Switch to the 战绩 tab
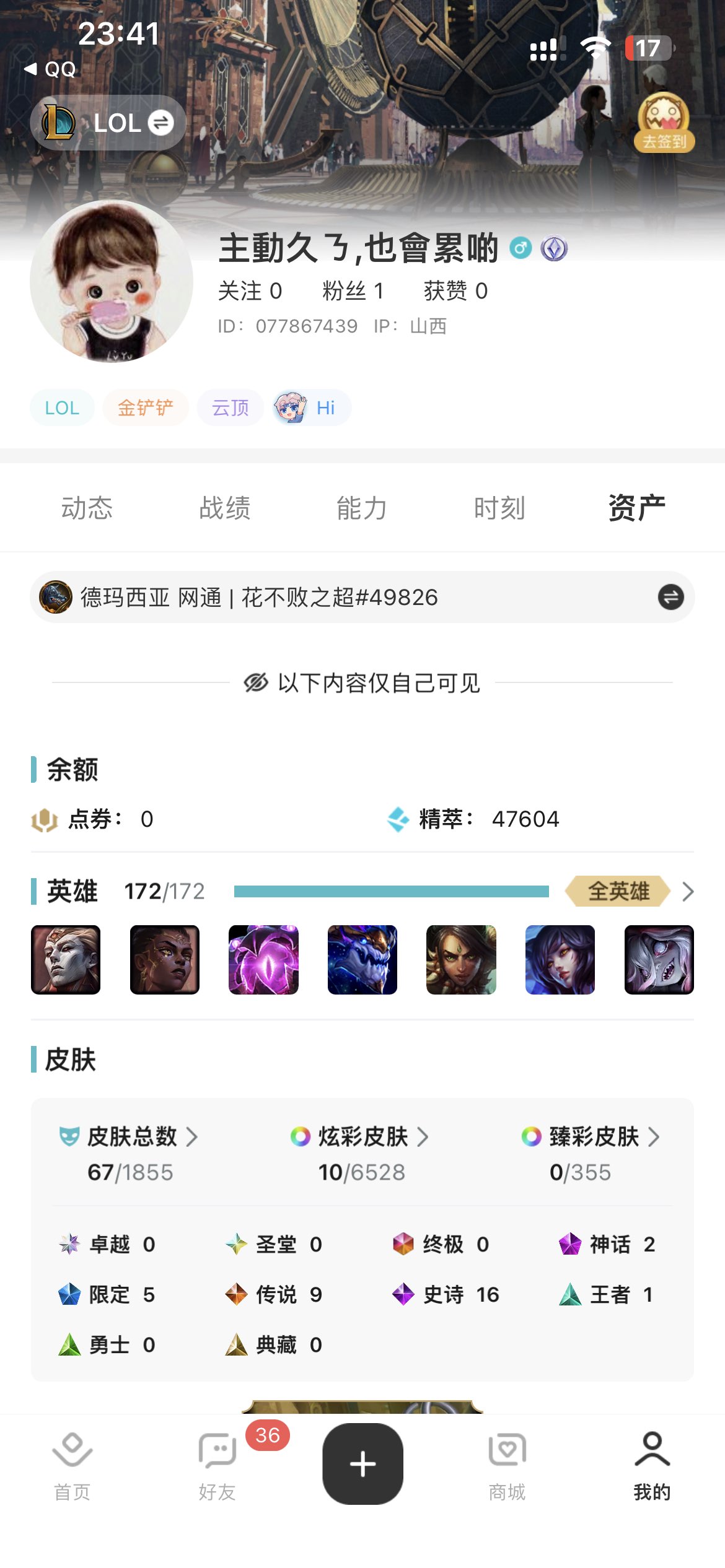 pyautogui.click(x=224, y=508)
